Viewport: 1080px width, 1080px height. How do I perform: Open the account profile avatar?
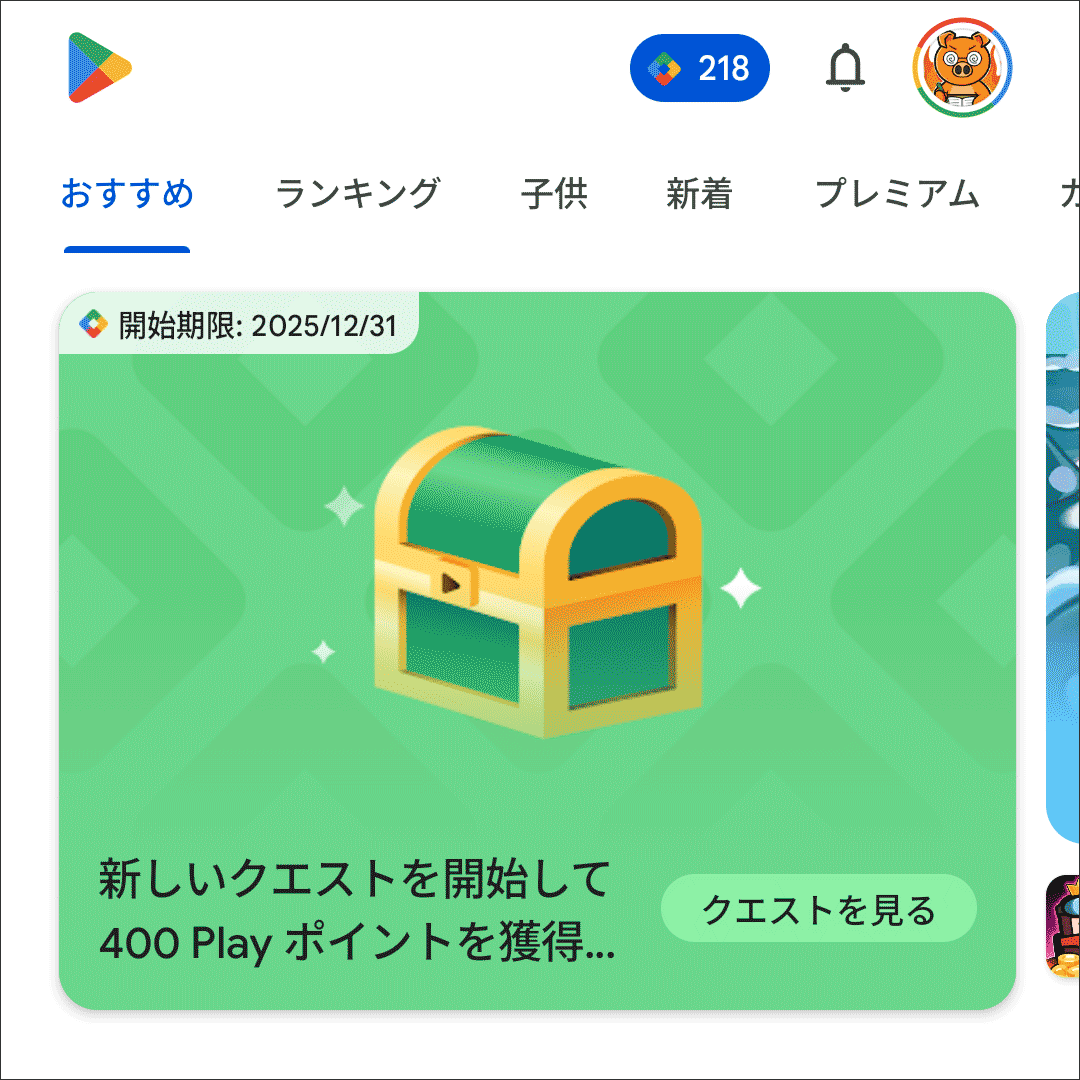(962, 68)
